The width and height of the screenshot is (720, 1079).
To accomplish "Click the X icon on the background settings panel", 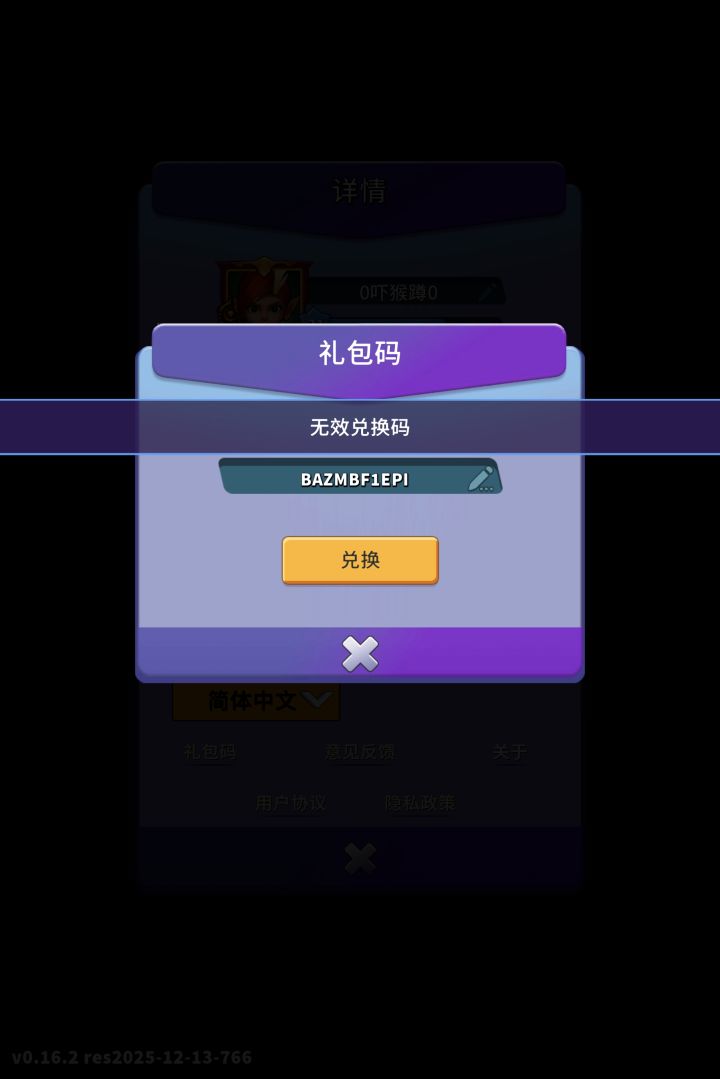I will 359,857.
